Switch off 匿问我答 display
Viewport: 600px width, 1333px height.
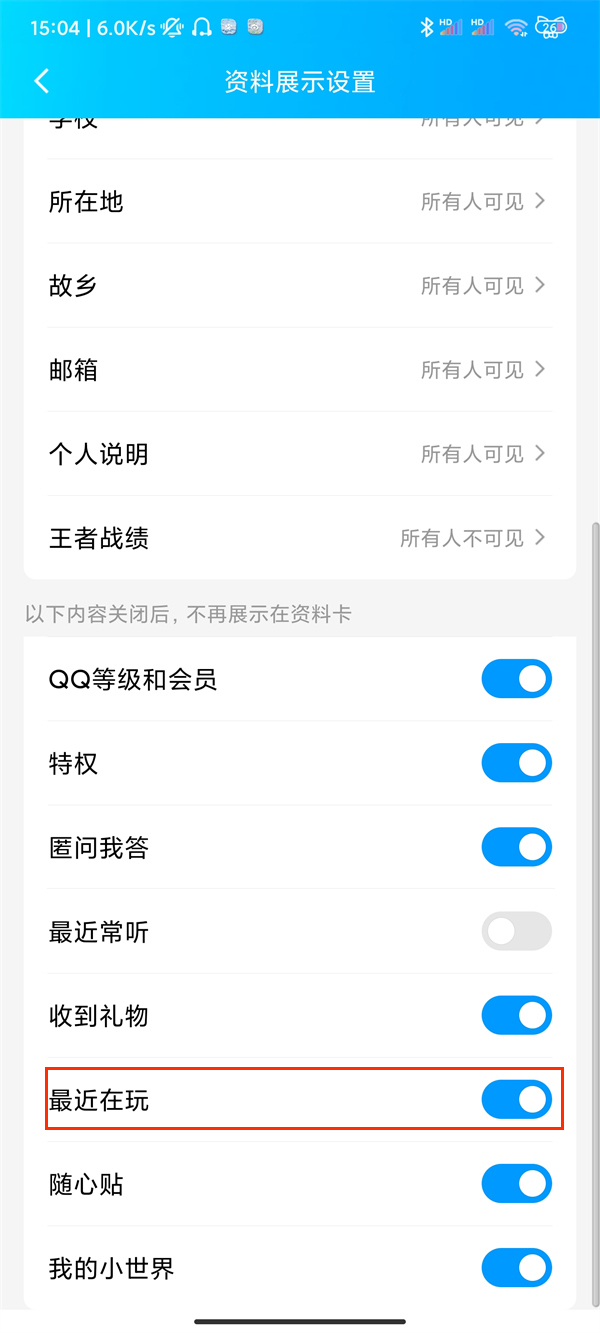(516, 848)
